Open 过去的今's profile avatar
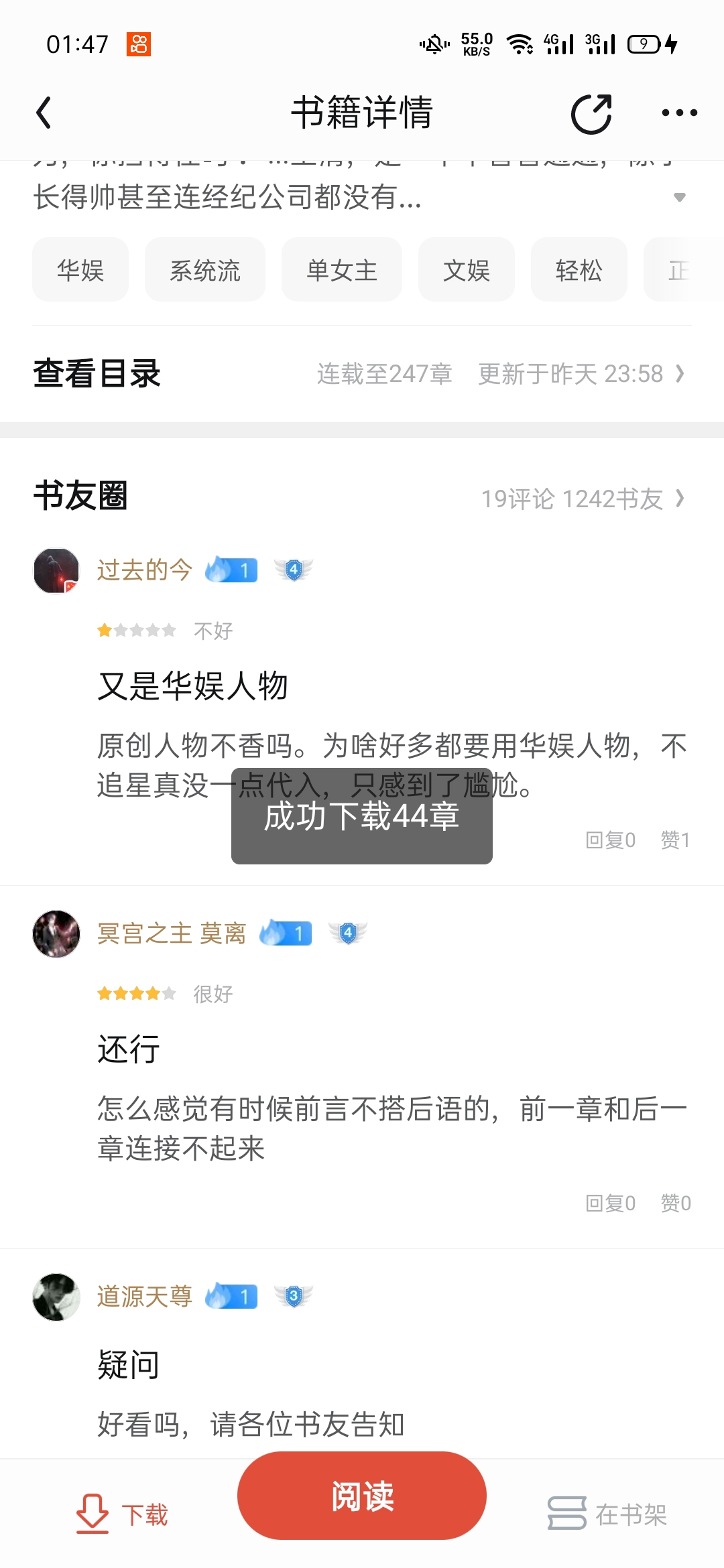 click(56, 571)
